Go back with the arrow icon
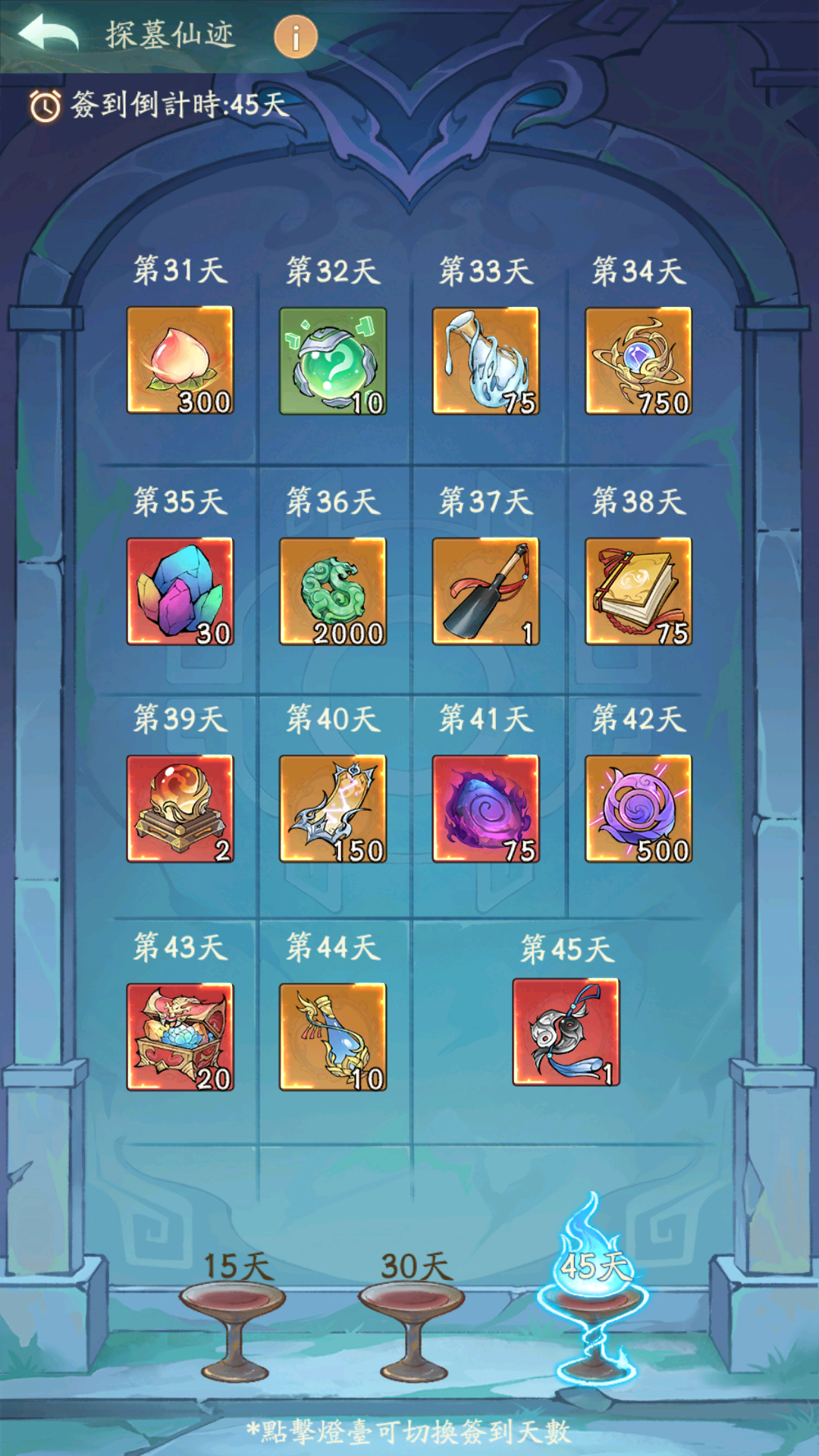The width and height of the screenshot is (819, 1456). [49, 34]
